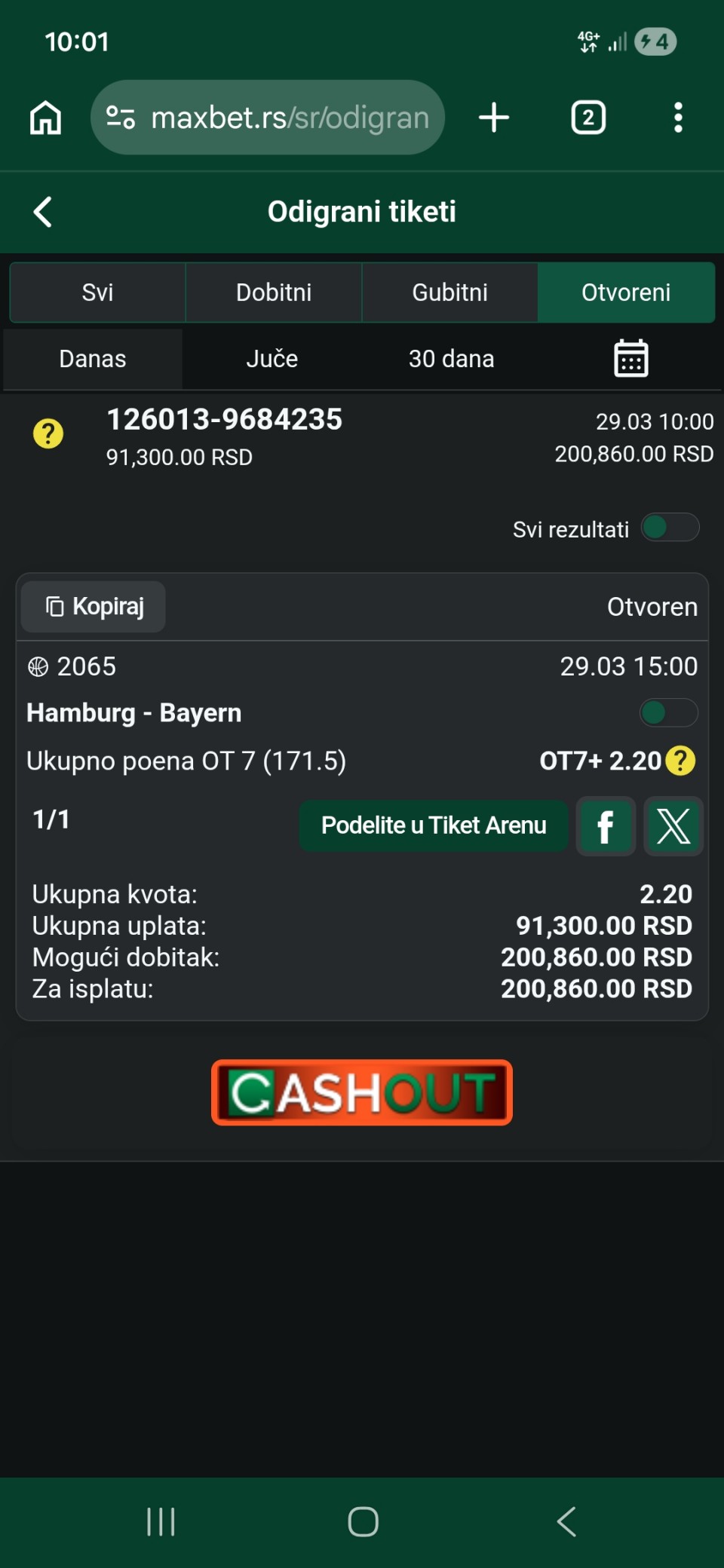The width and height of the screenshot is (724, 1568).
Task: Select the Otvoreni tab
Action: [626, 292]
